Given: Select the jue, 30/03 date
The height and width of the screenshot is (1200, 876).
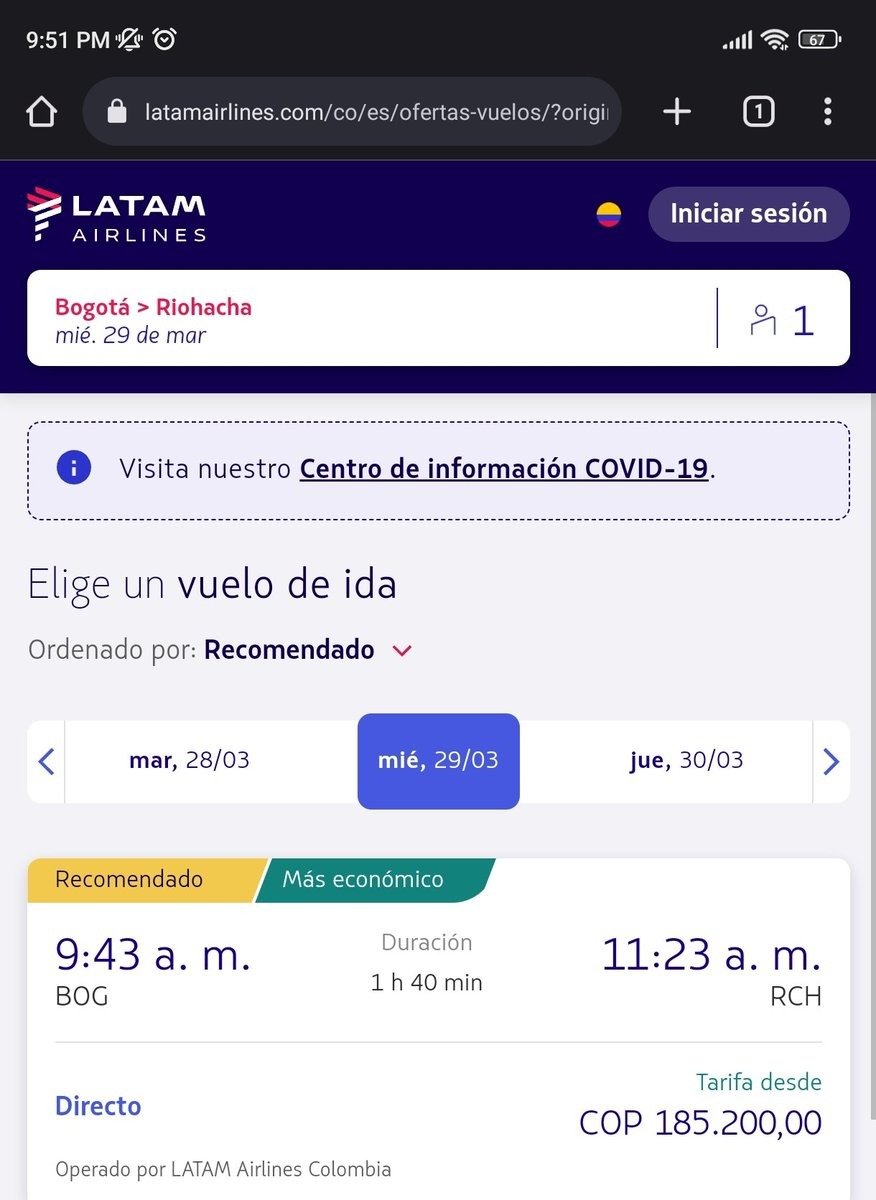Looking at the screenshot, I should 686,761.
